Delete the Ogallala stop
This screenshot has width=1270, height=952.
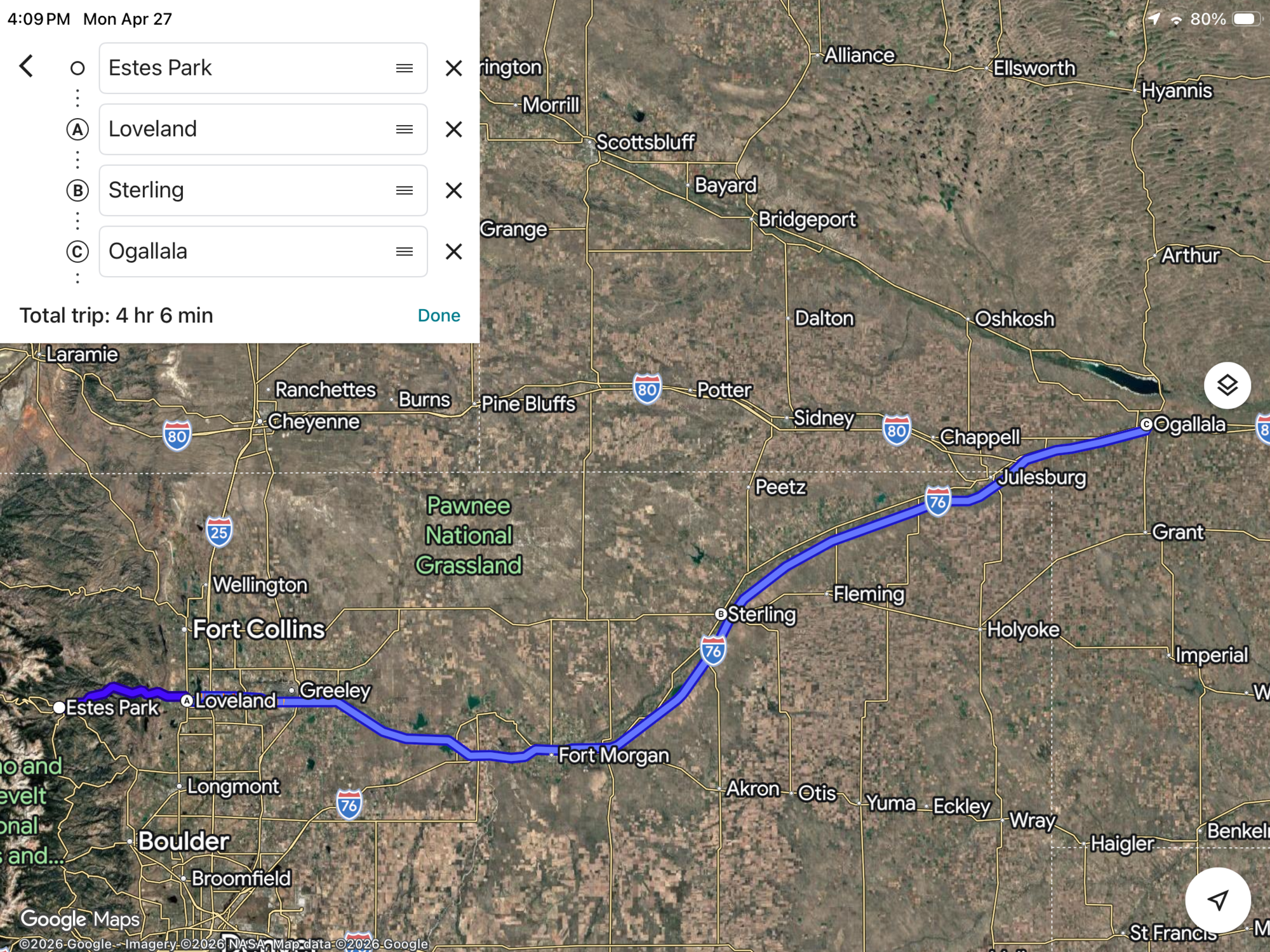tap(453, 251)
